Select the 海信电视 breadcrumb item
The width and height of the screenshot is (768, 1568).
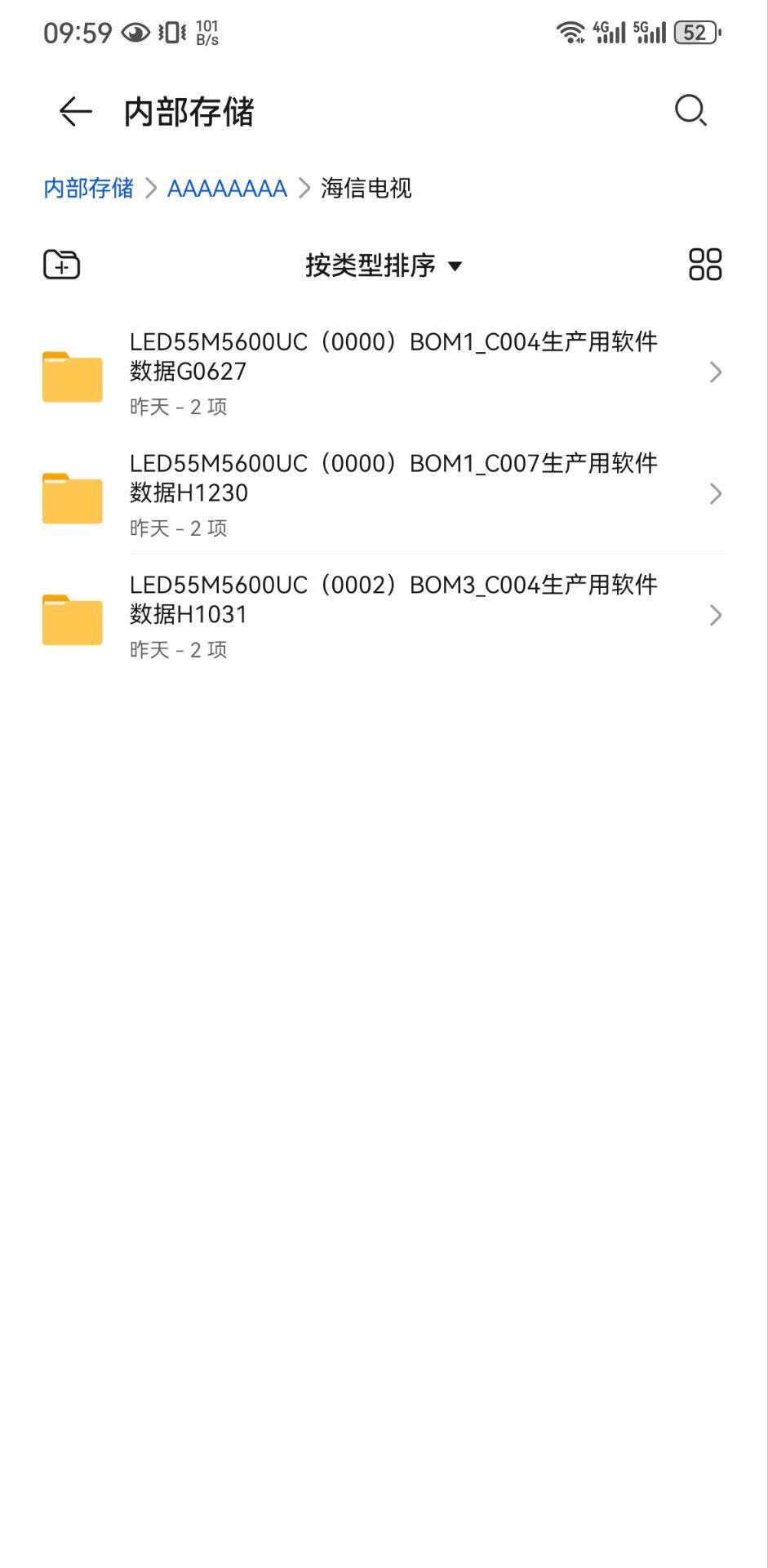coord(366,189)
